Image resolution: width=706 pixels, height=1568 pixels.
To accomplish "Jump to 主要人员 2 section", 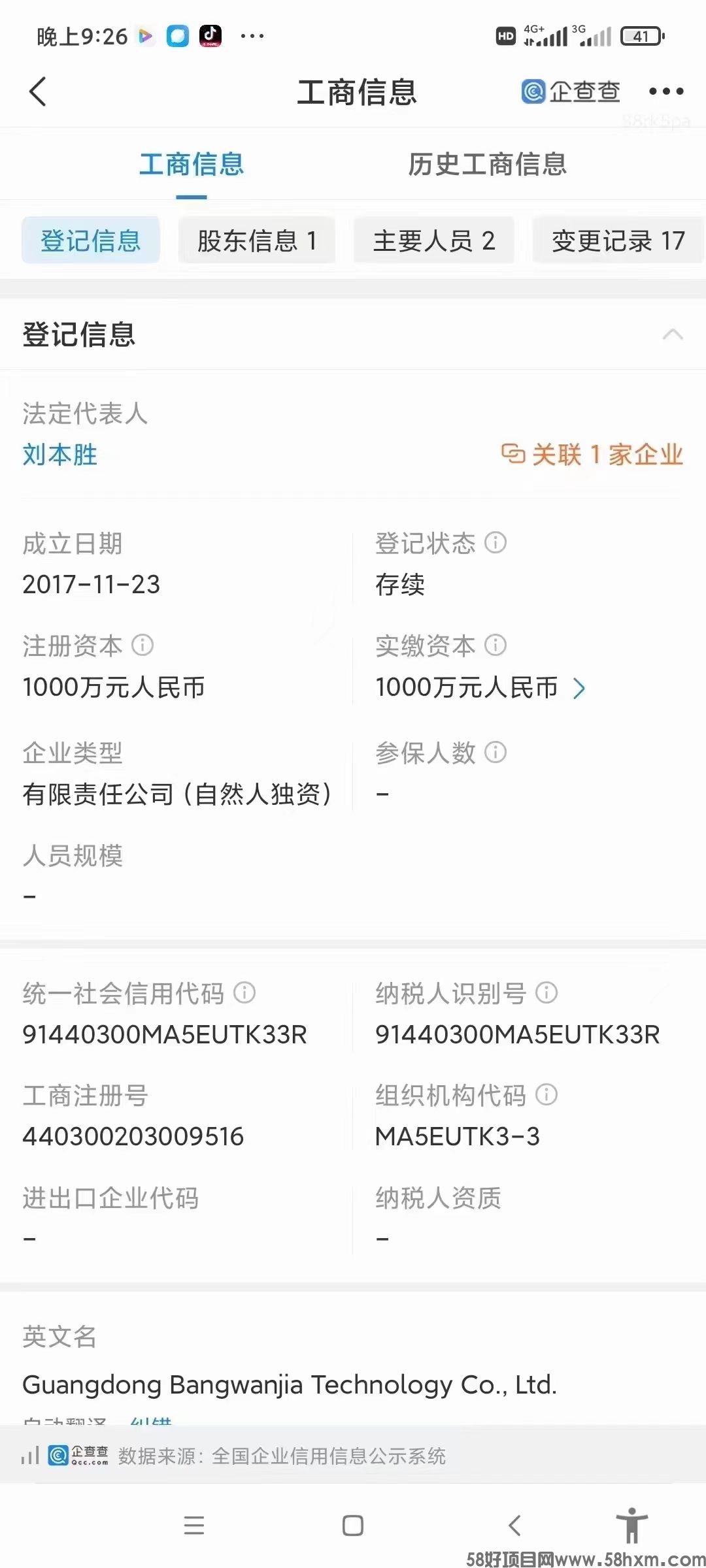I will click(433, 241).
